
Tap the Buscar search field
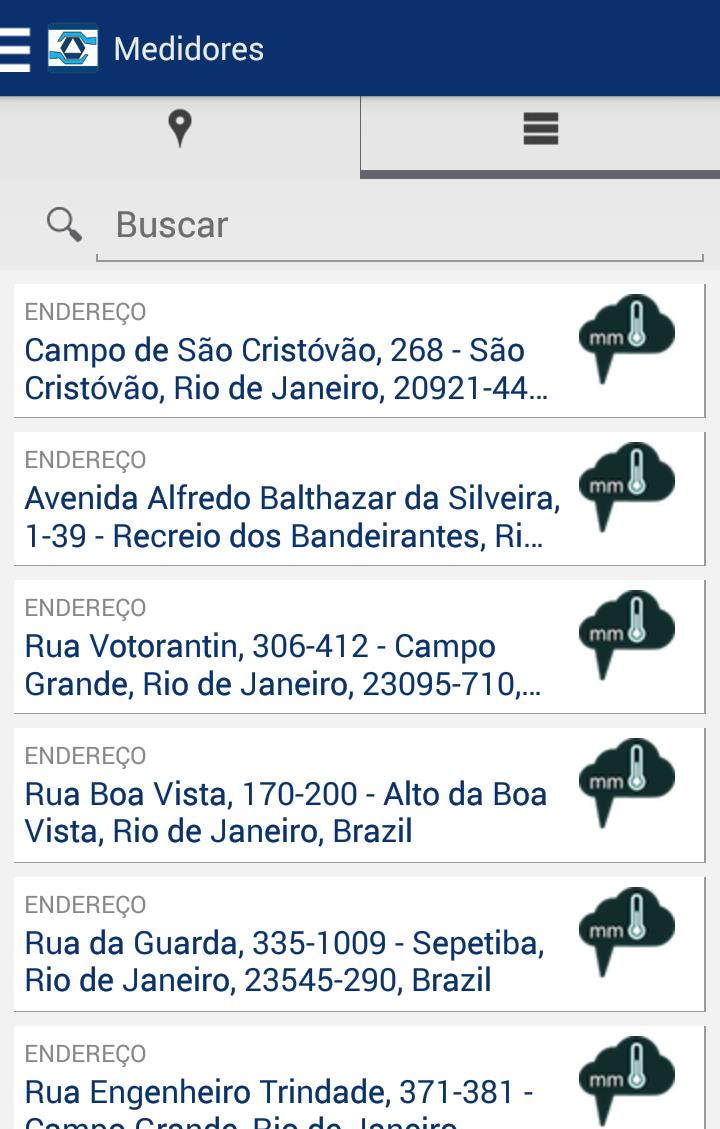point(400,225)
